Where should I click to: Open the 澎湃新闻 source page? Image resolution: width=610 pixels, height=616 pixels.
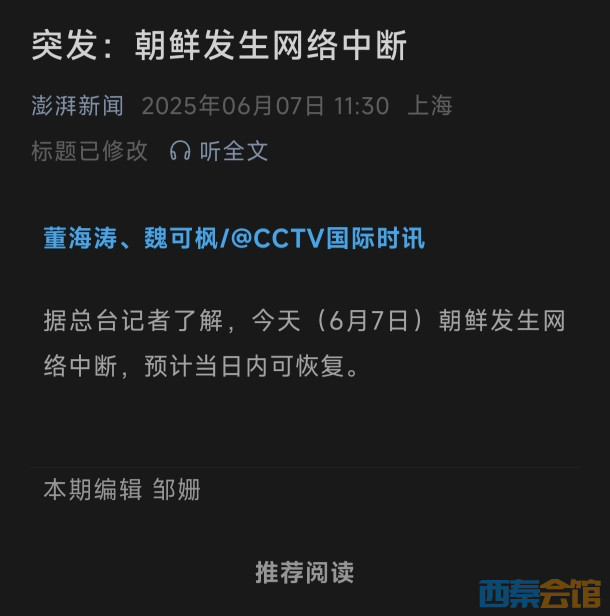(78, 105)
